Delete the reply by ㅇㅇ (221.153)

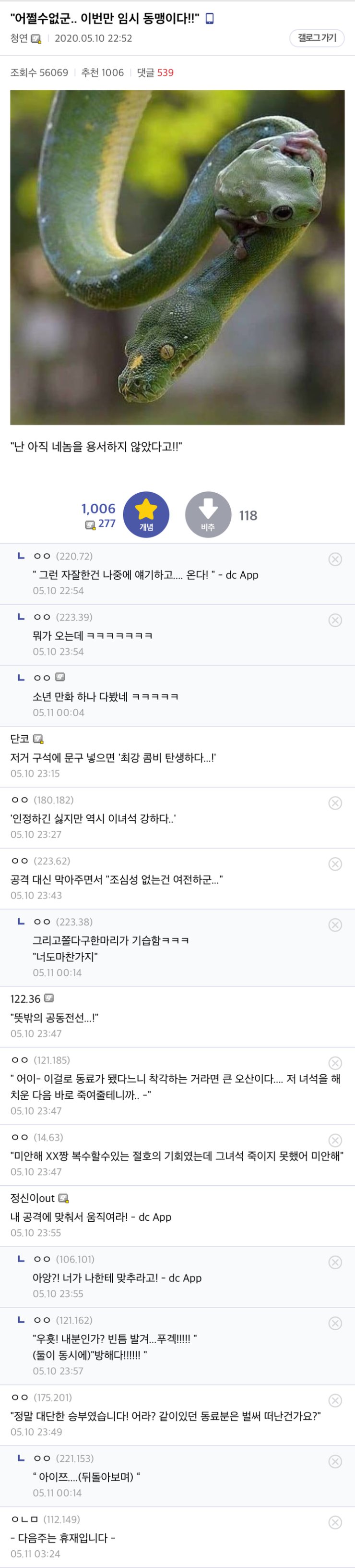(x=335, y=1461)
